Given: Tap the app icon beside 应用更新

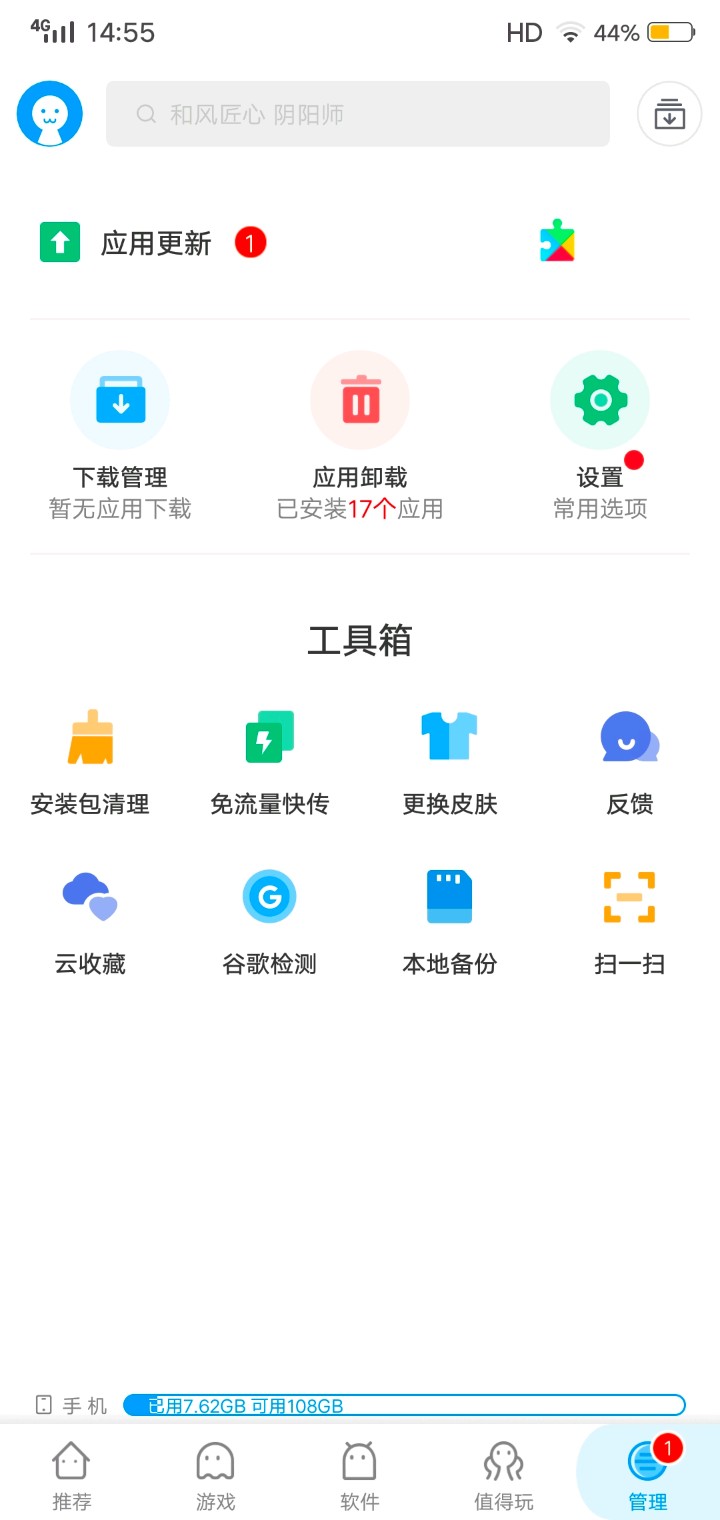Looking at the screenshot, I should coord(557,243).
